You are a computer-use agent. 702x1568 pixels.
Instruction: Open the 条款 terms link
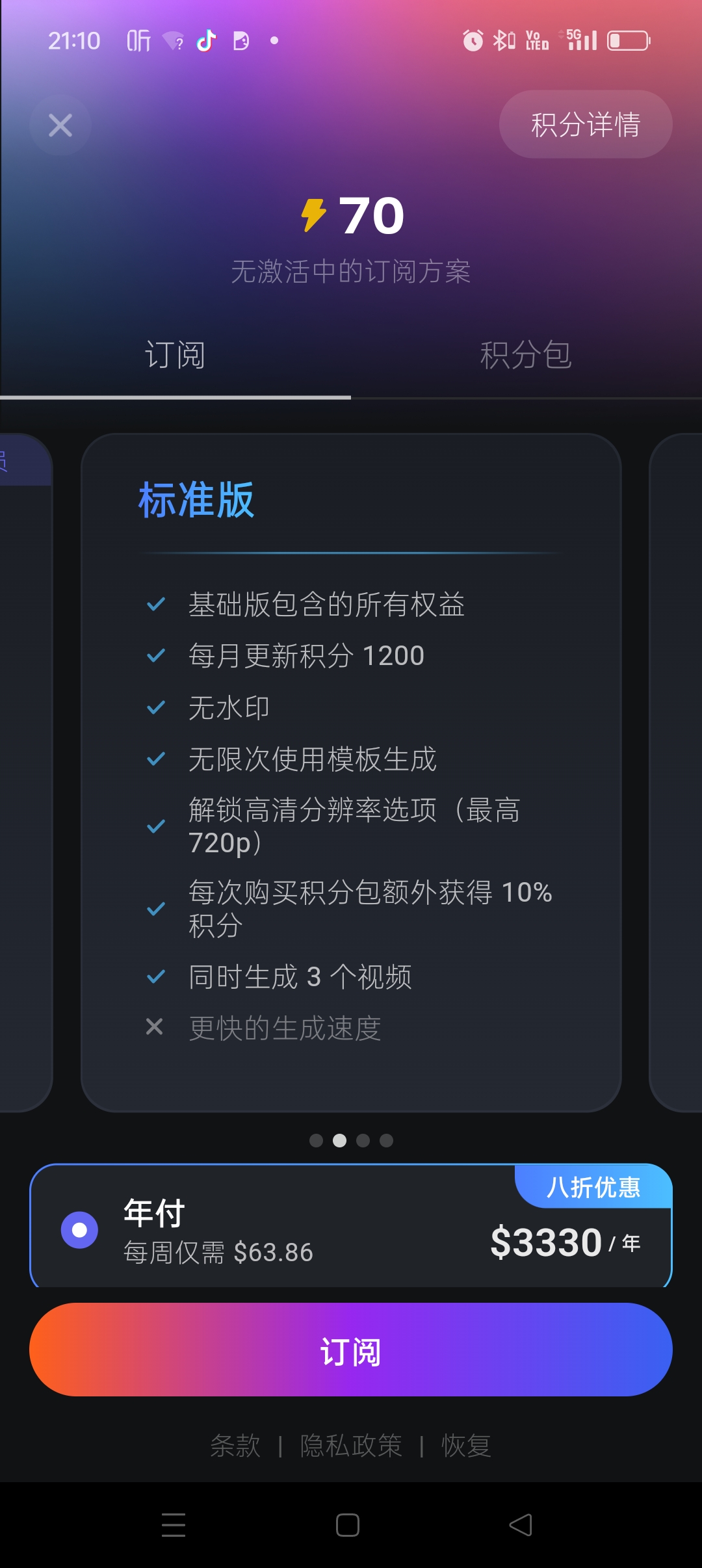(x=235, y=1446)
